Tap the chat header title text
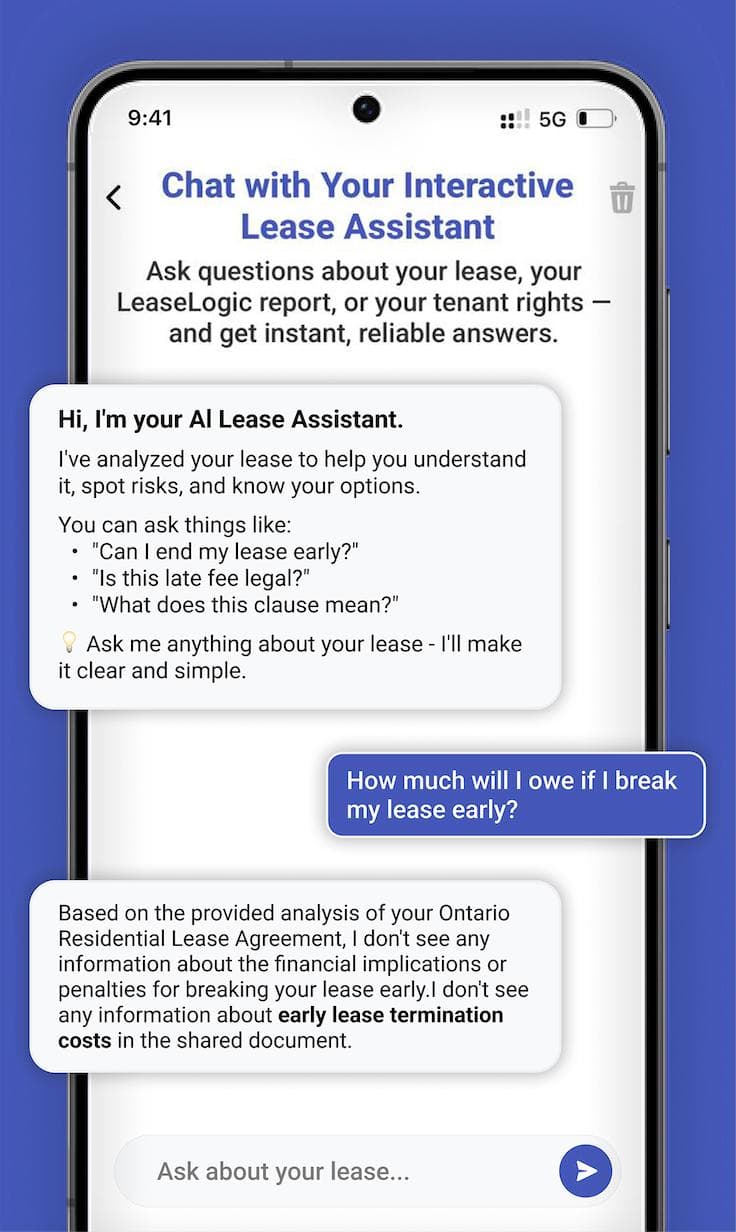736x1232 pixels. pos(368,205)
